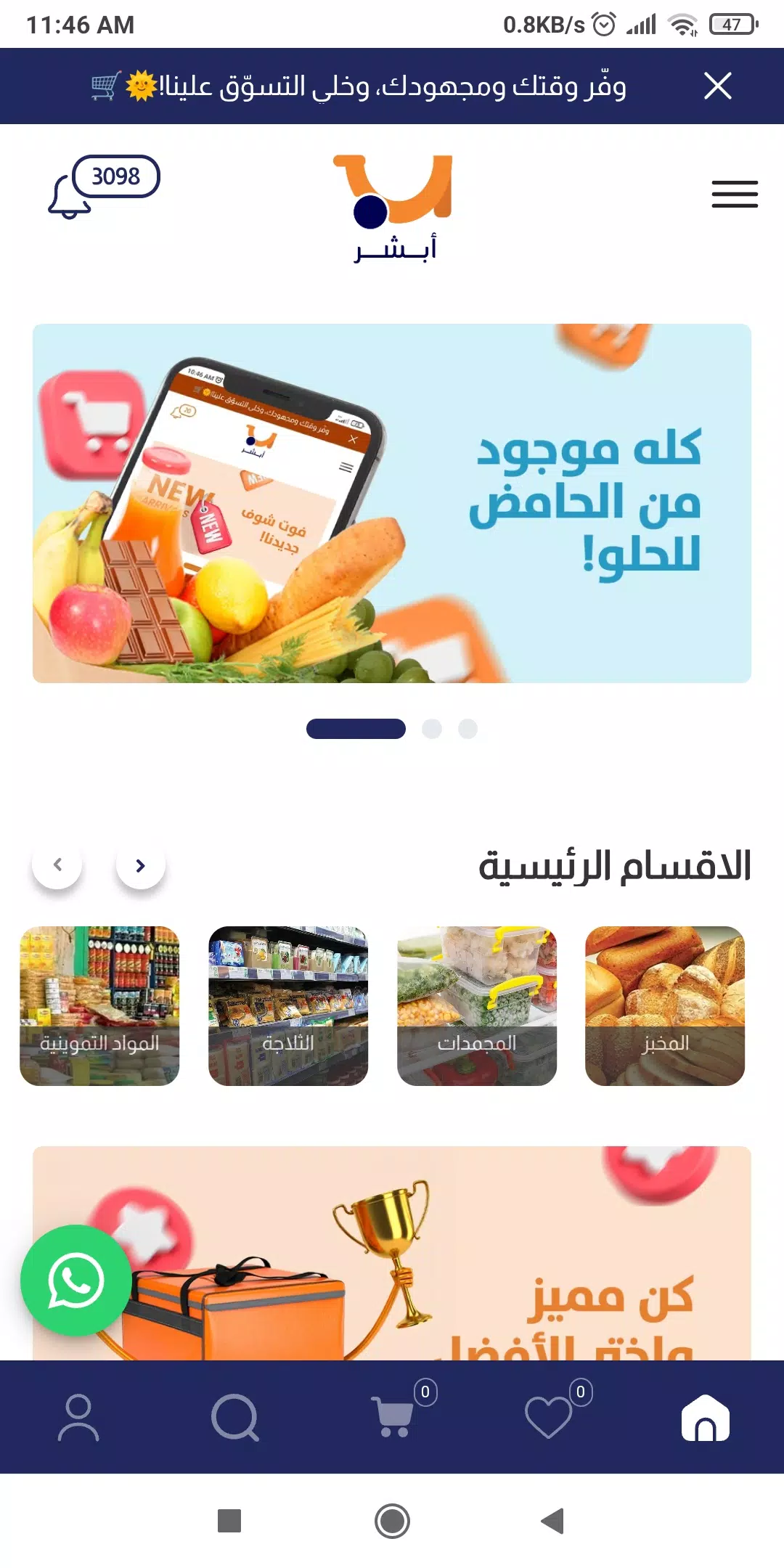The height and width of the screenshot is (1568, 784).
Task: Open the المواد التموينية category
Action: (99, 1005)
